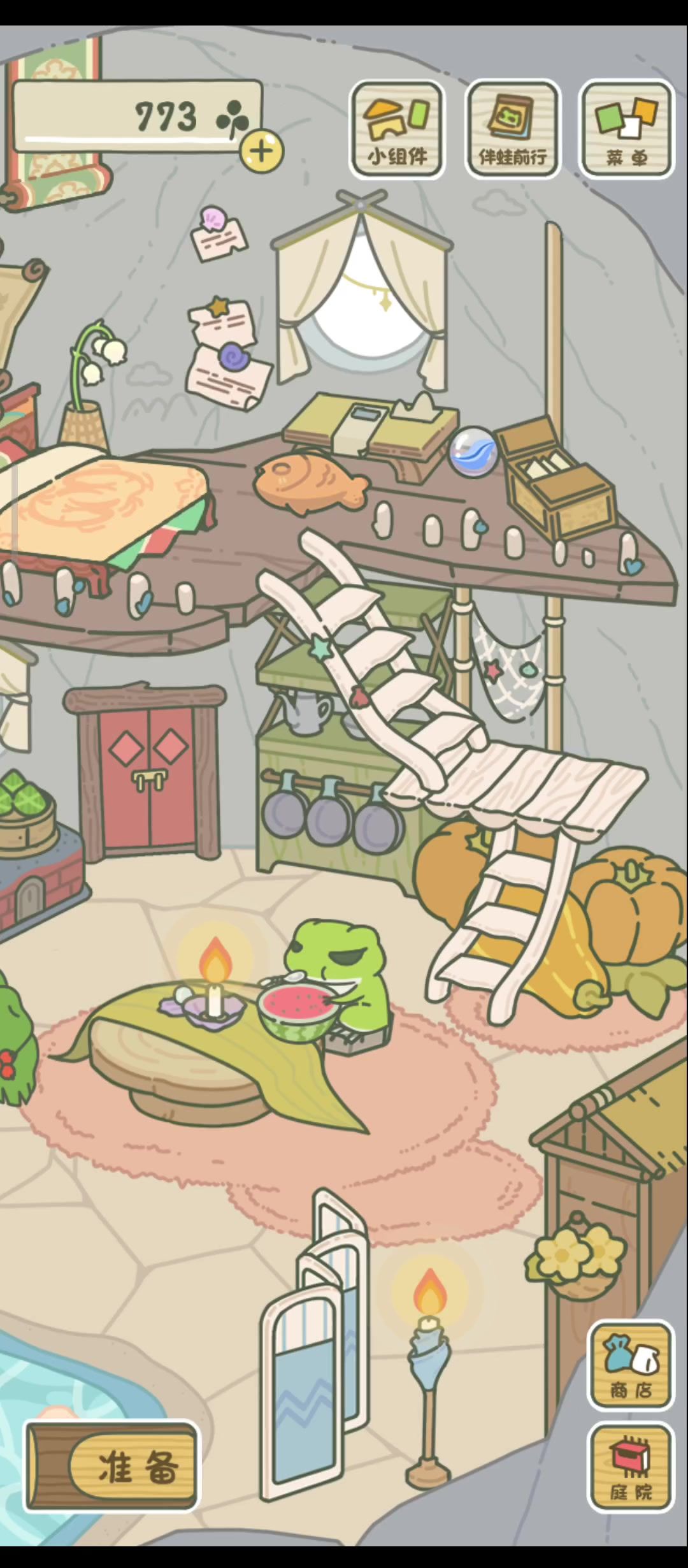The width and height of the screenshot is (688, 1568).
Task: Open the 小组件 widgets button
Action: (397, 129)
